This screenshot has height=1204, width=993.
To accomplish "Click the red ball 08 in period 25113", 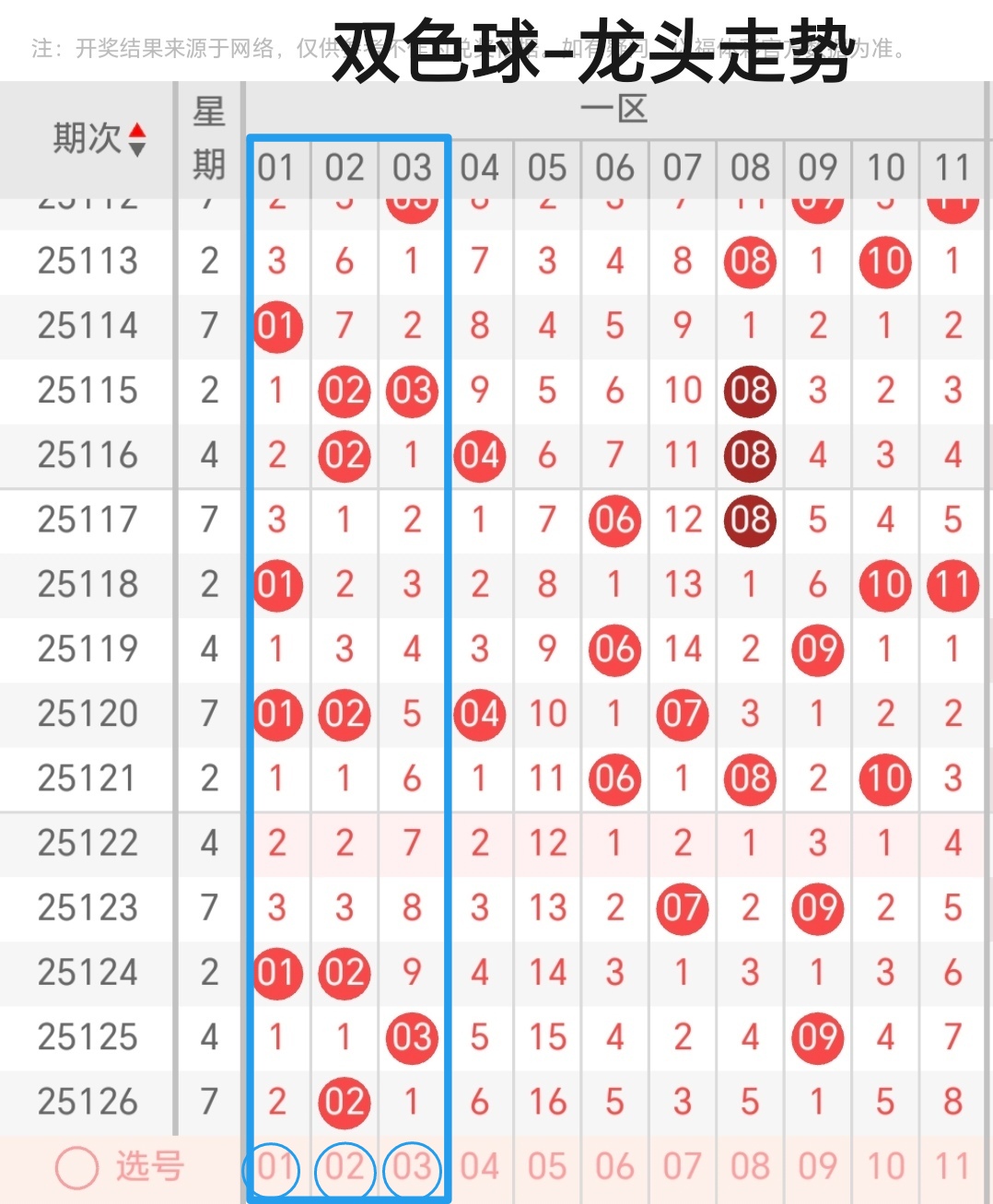I will 750,262.
